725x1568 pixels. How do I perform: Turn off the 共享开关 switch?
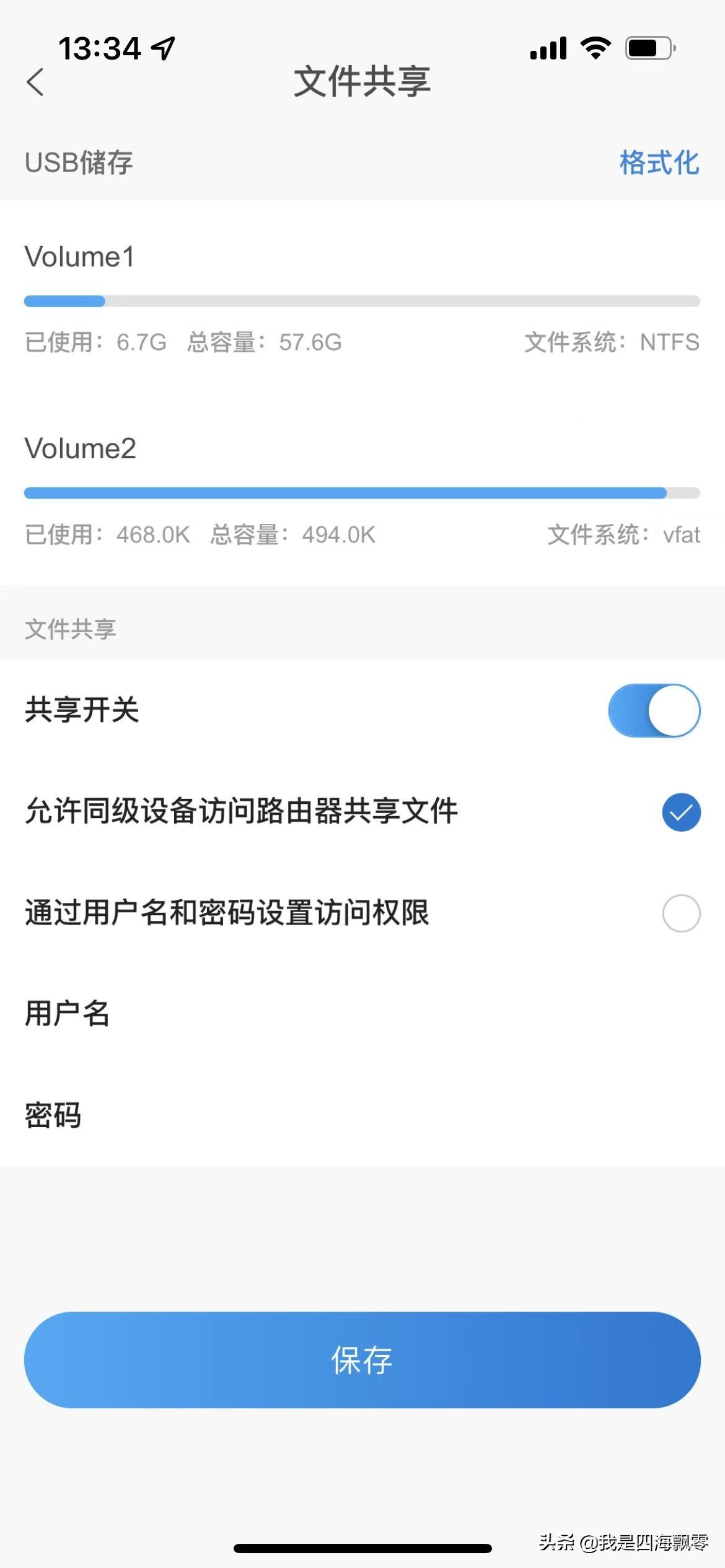click(654, 710)
